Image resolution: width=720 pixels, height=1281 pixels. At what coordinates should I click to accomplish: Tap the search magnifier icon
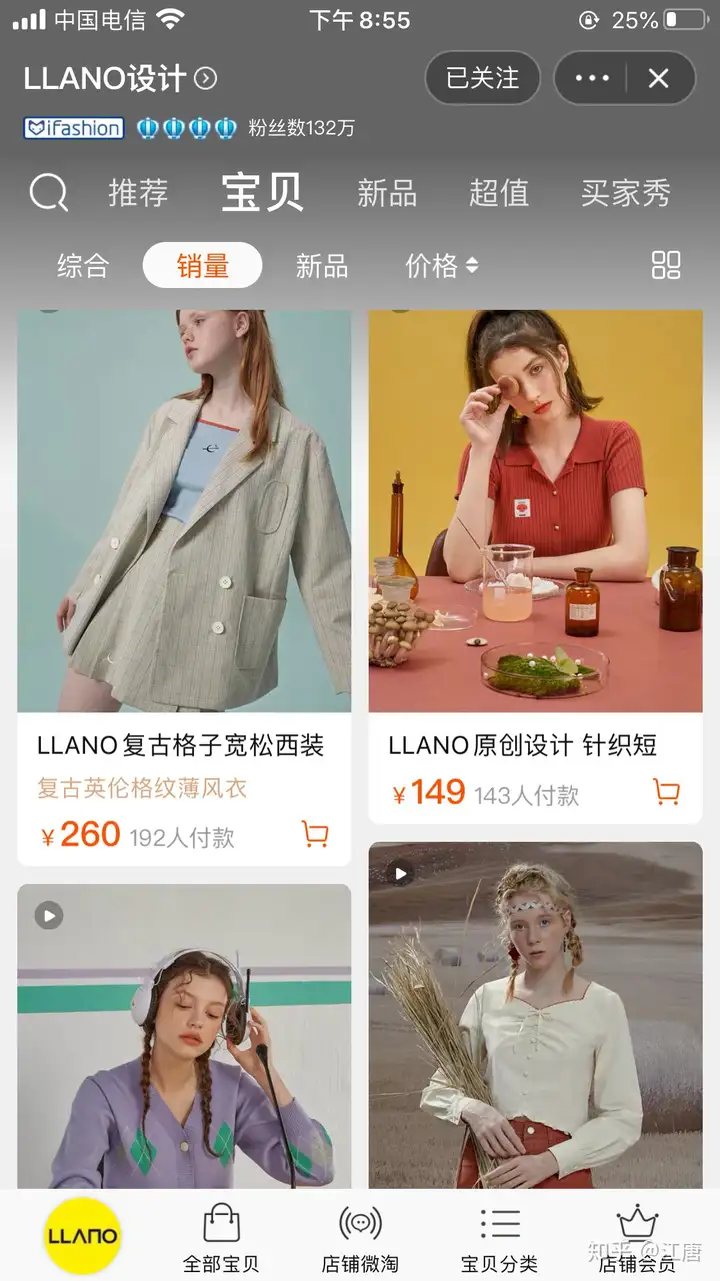click(x=48, y=192)
